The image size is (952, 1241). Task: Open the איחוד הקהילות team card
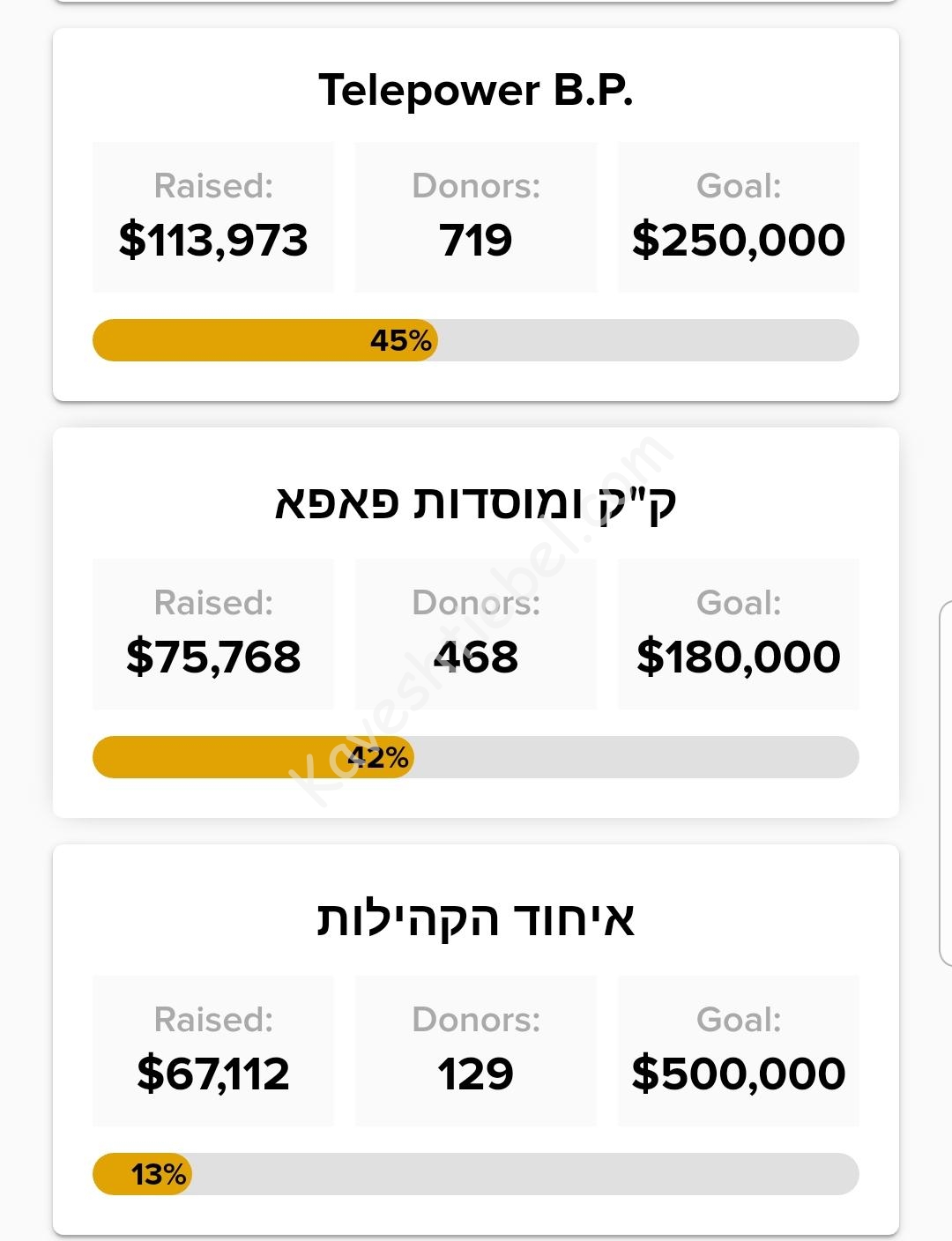(x=476, y=920)
